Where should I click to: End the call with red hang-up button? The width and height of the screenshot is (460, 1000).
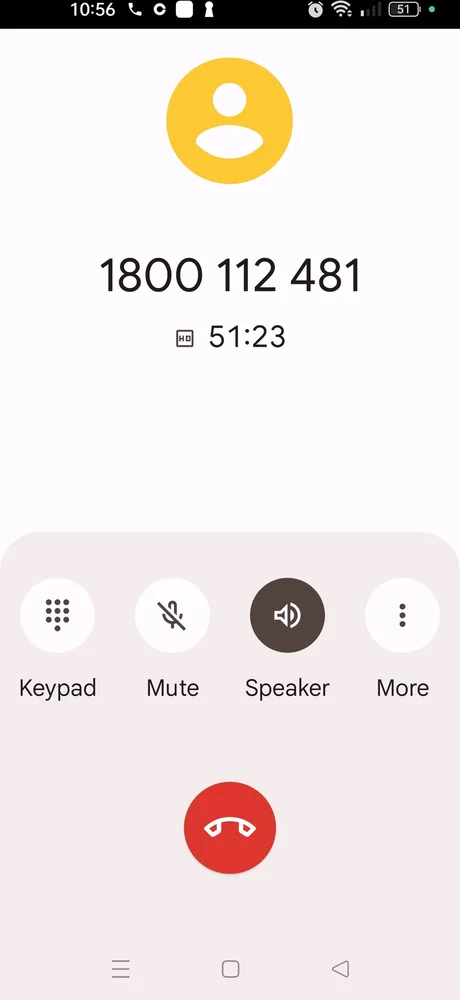click(230, 827)
